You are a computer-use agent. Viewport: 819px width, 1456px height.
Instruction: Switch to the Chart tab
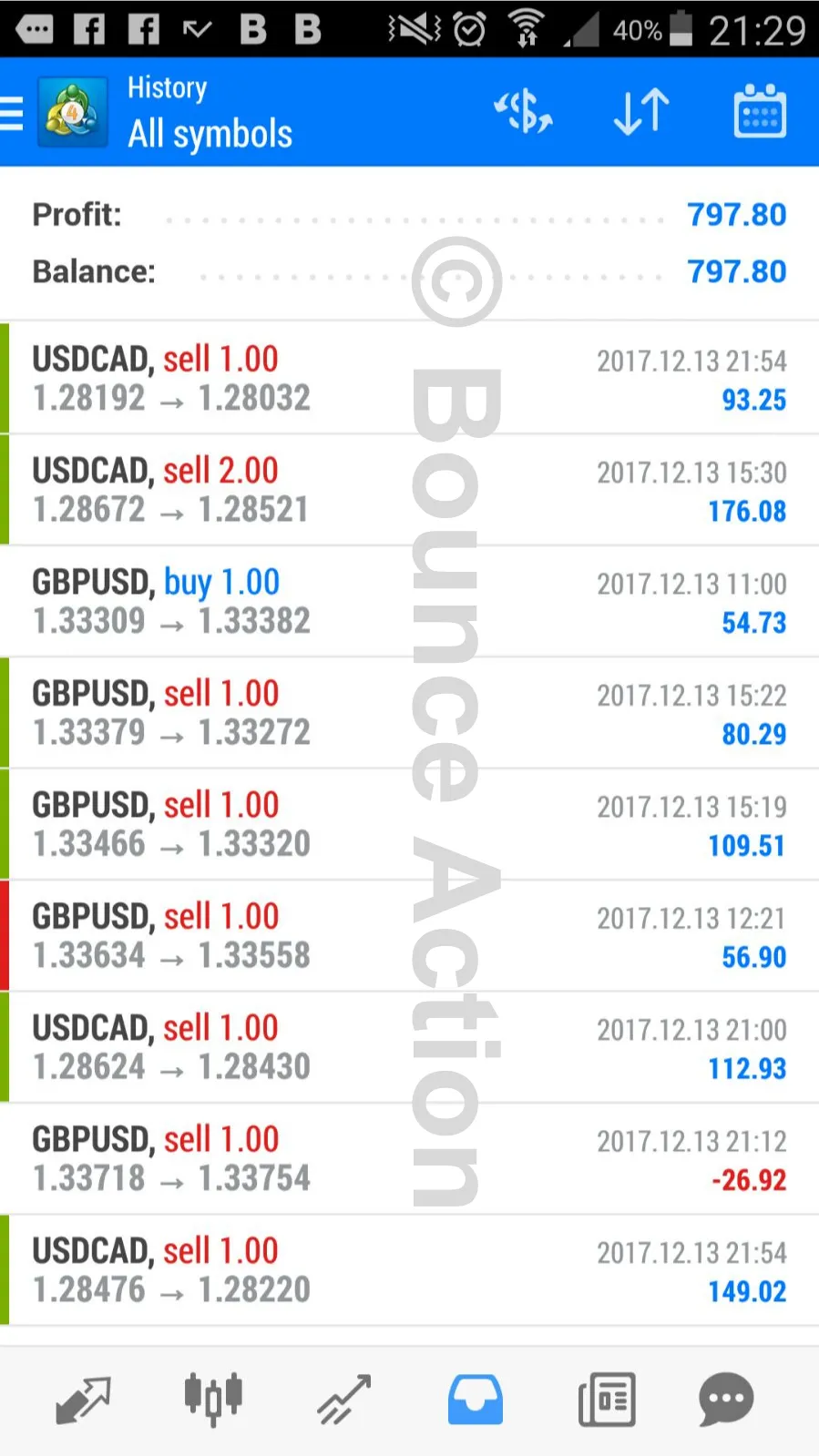point(213,1399)
